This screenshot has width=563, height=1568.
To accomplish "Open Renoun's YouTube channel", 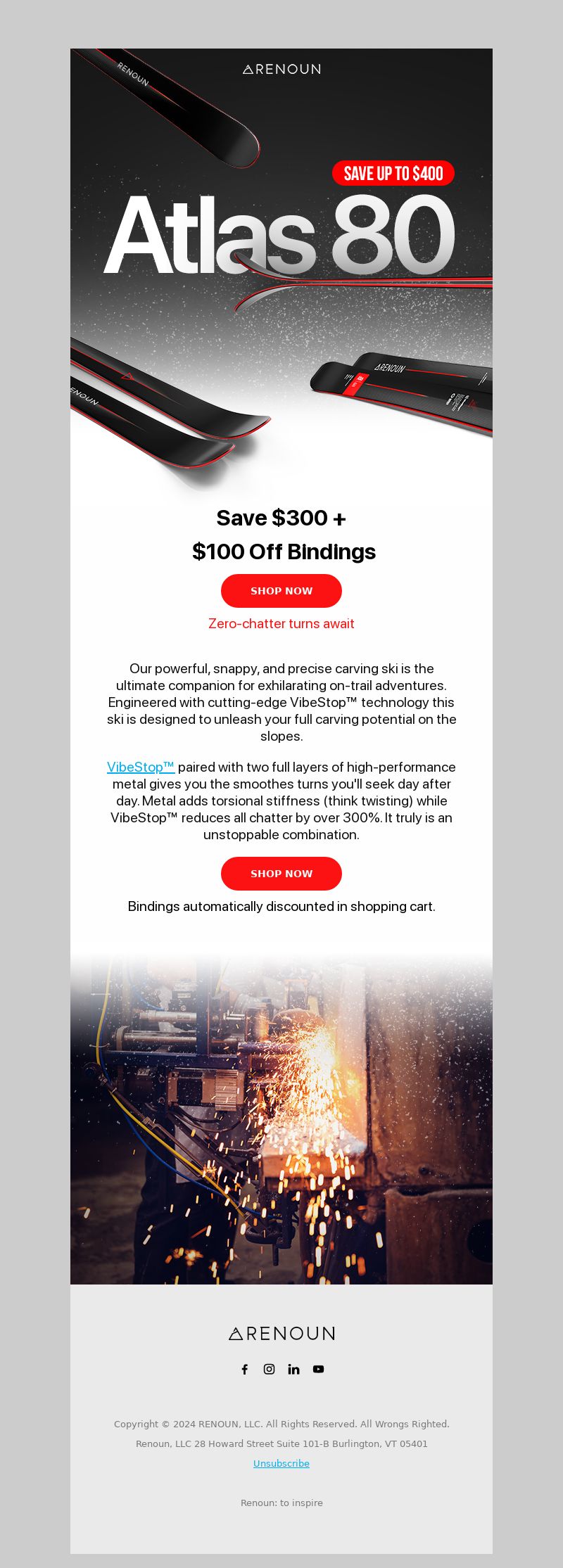I will click(318, 1369).
